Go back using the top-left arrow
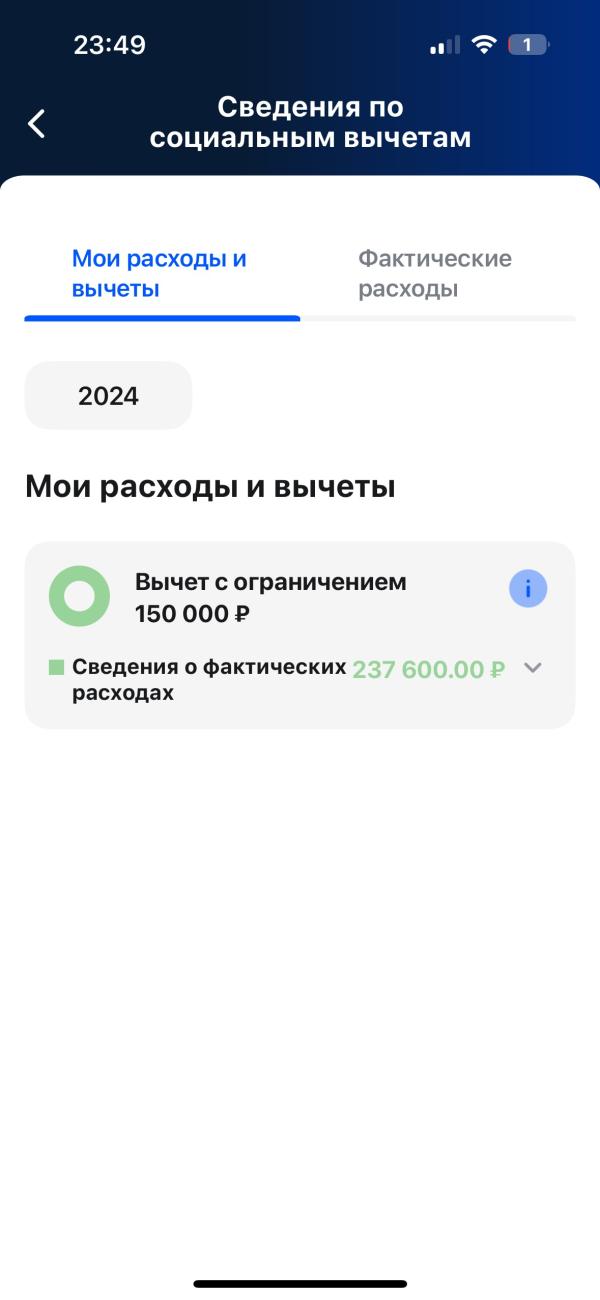Viewport: 600px width, 1300px height. point(37,124)
